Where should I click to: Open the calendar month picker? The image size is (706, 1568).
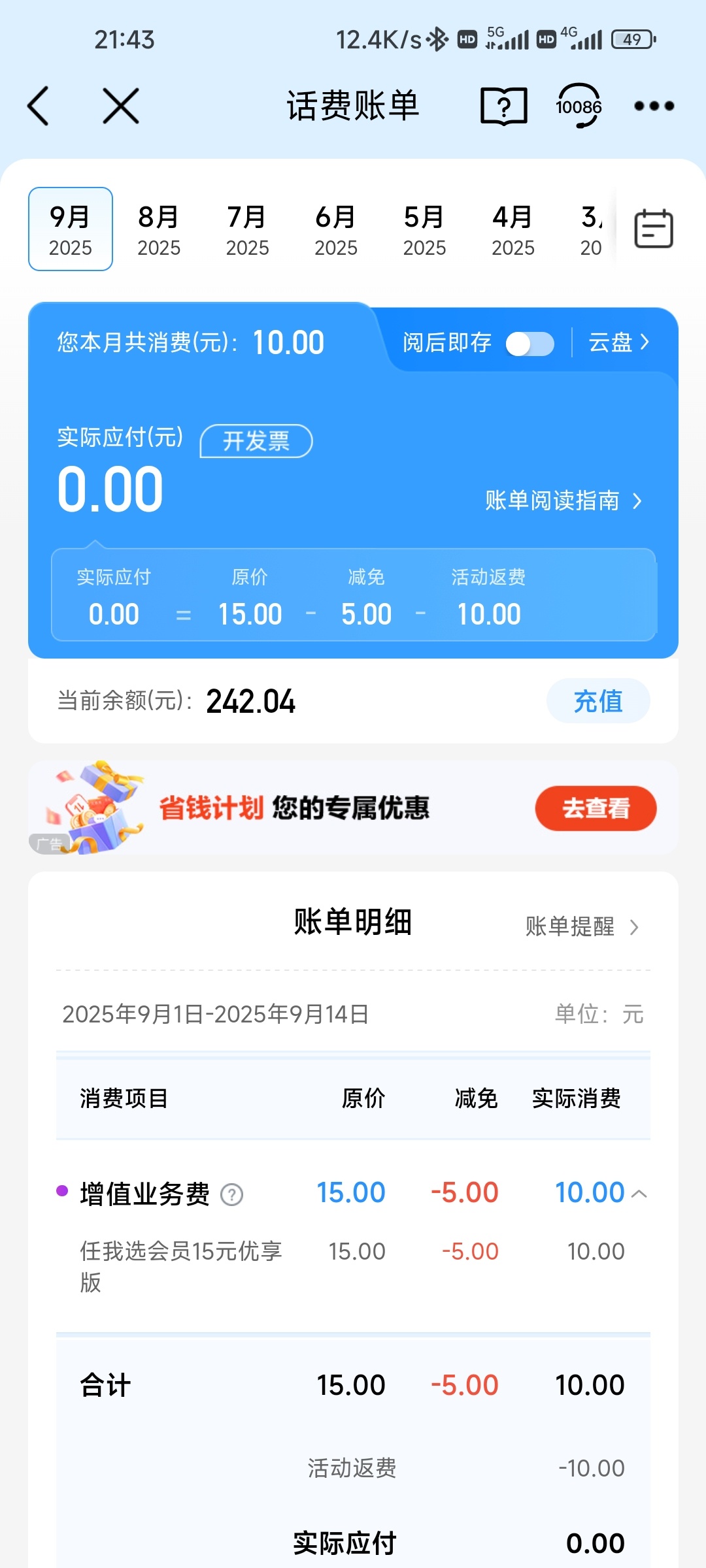(x=654, y=229)
